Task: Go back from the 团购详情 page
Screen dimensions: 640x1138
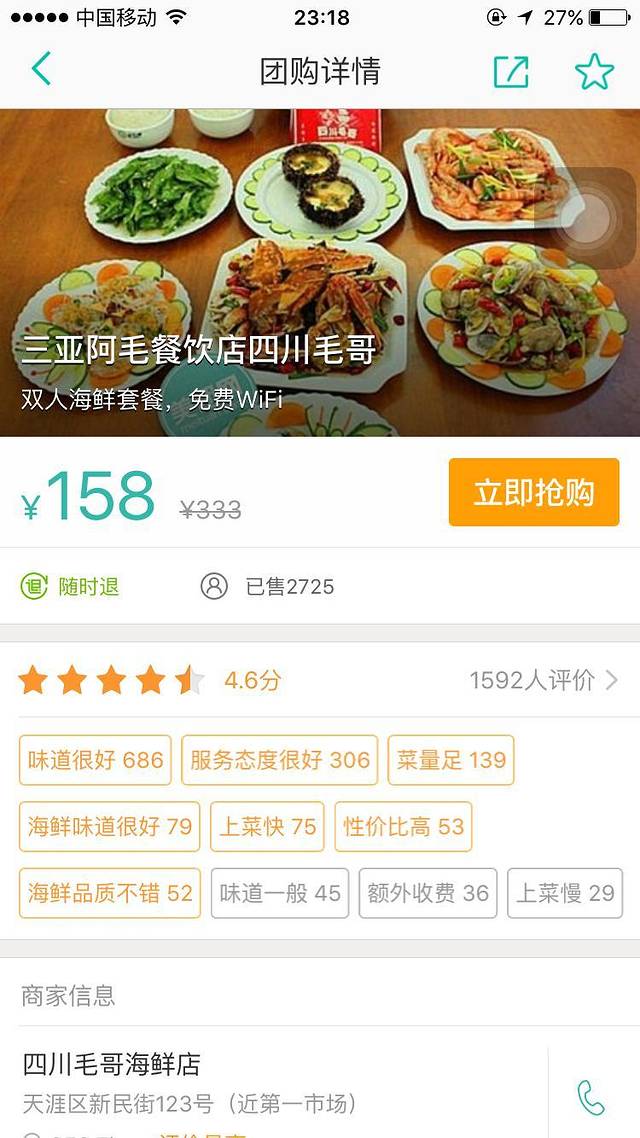Action: 41,70
